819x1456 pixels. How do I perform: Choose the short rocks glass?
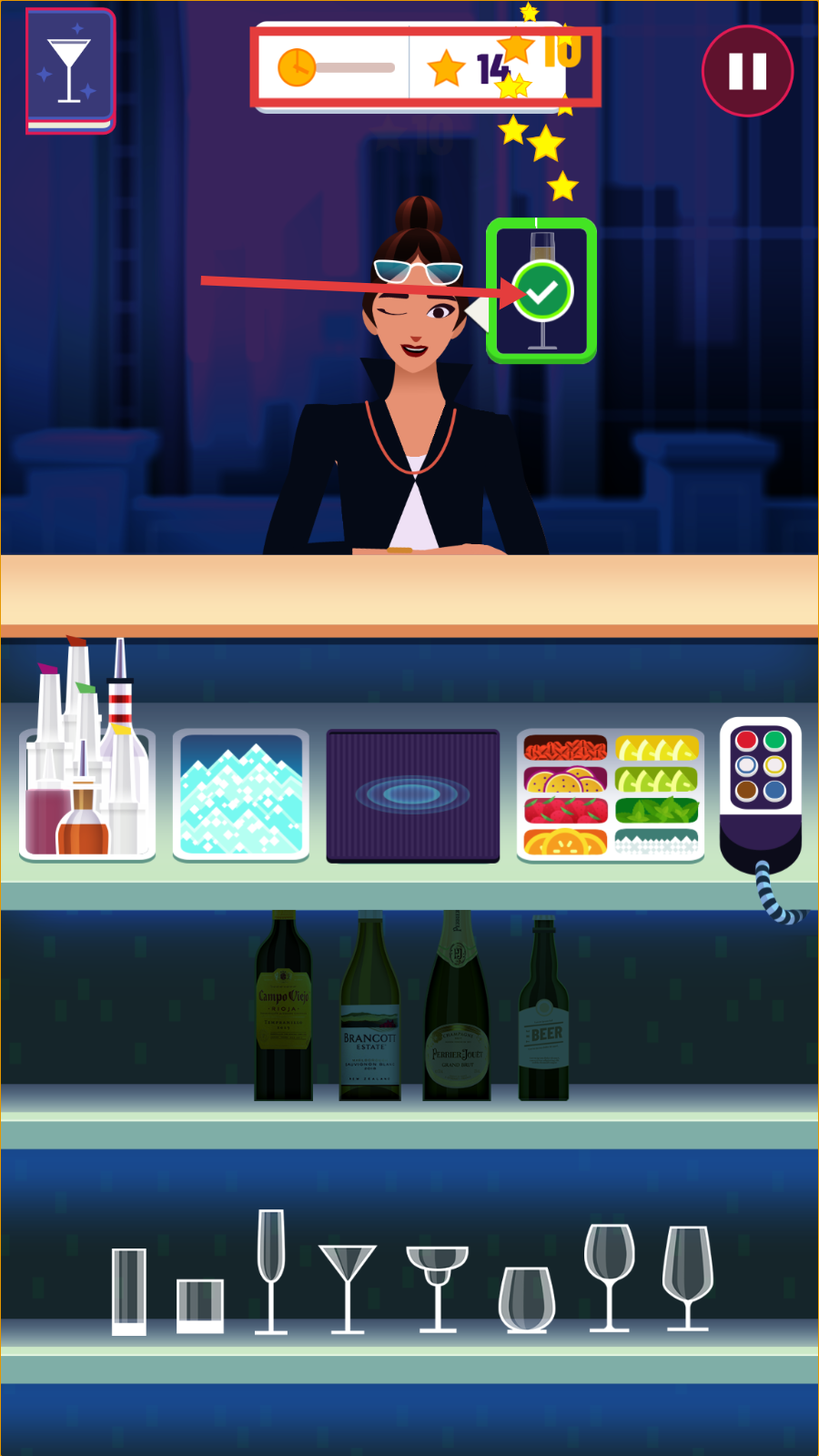(199, 1305)
